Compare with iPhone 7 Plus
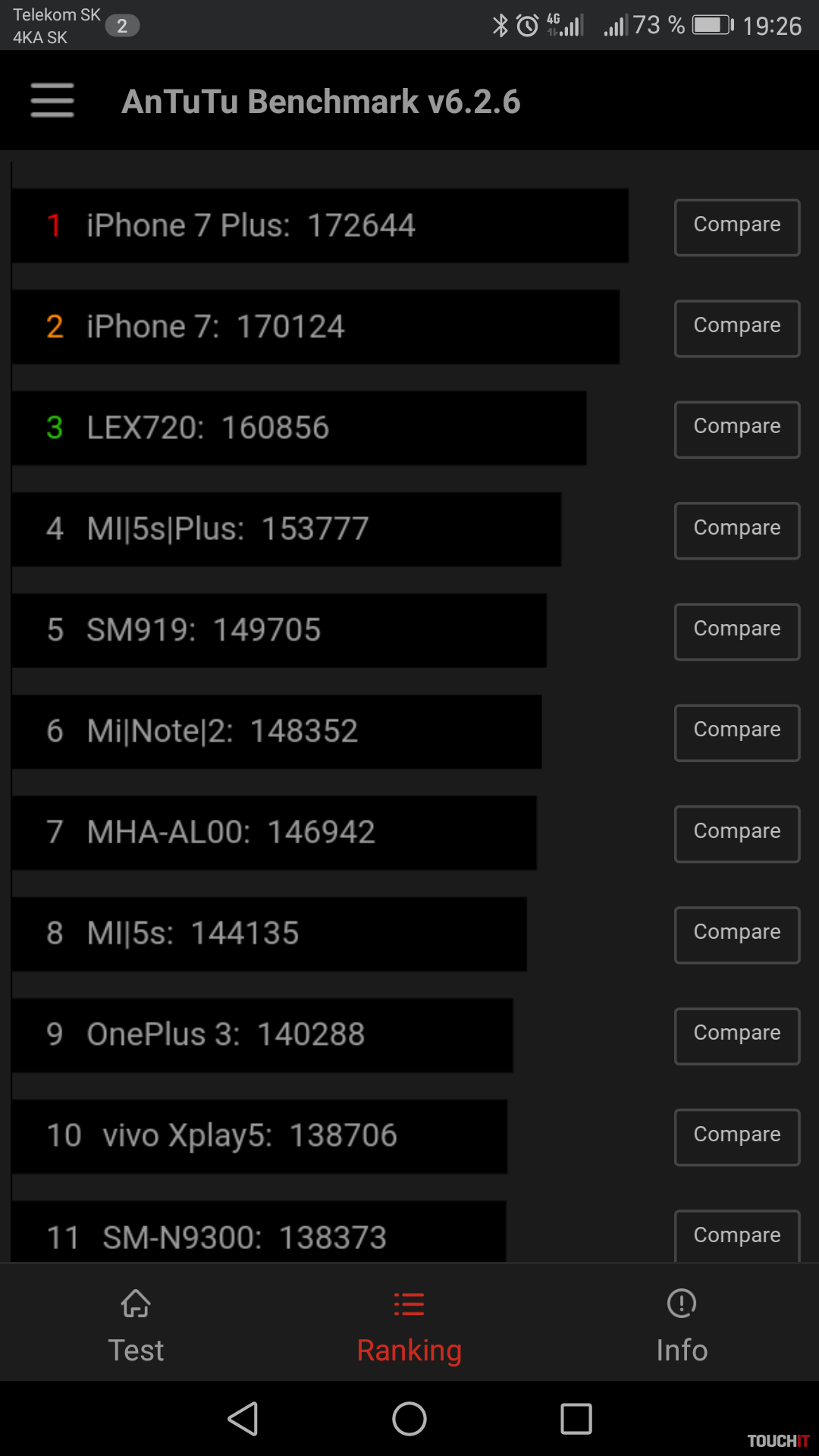This screenshot has height=1456, width=819. [x=736, y=227]
